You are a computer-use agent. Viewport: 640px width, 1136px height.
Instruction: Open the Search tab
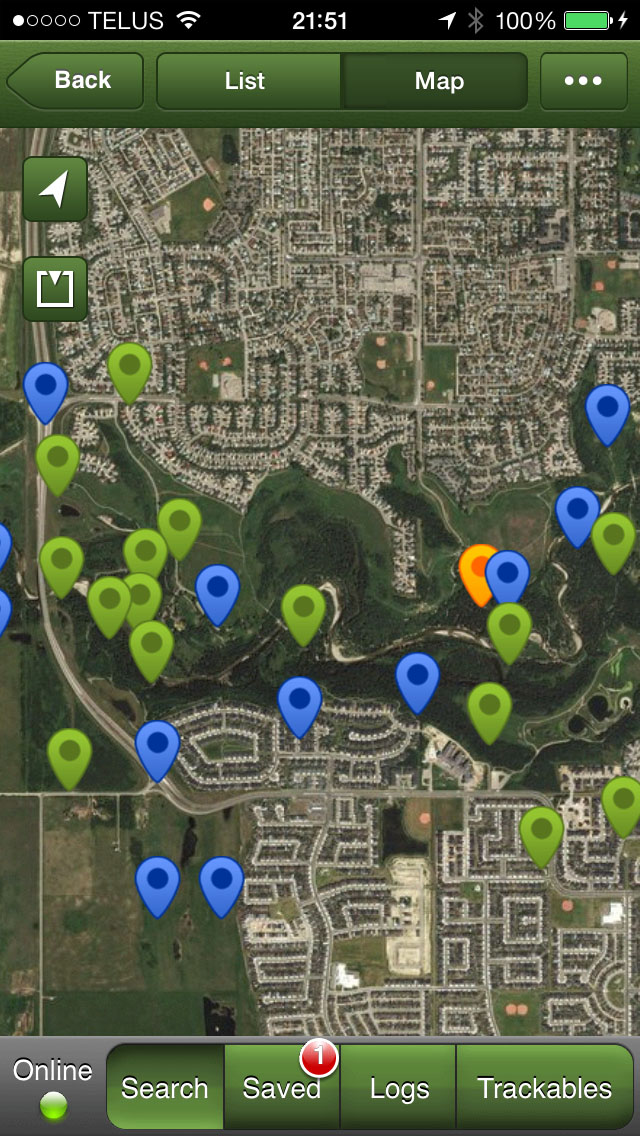(165, 1088)
